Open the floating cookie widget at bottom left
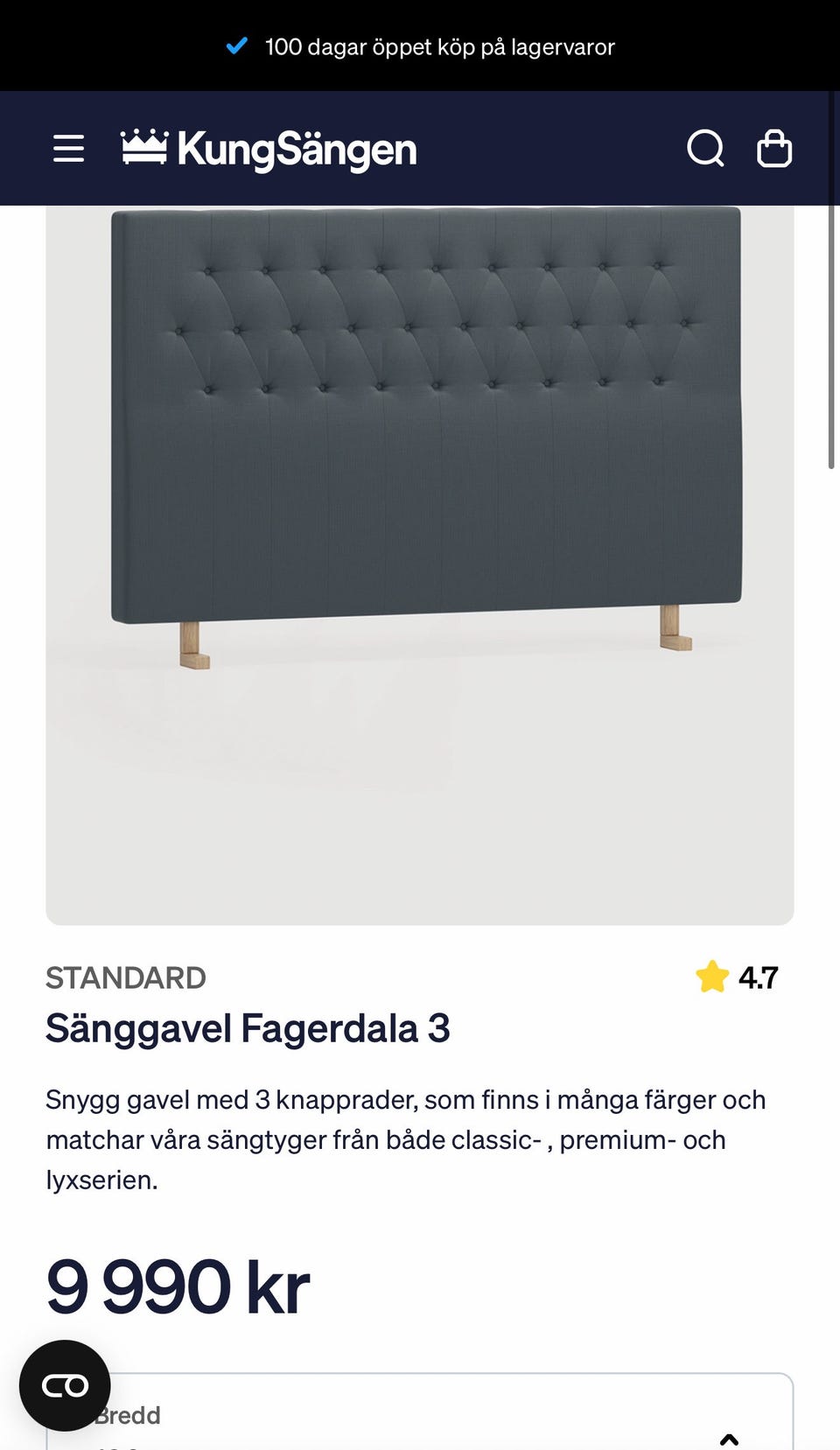Image resolution: width=840 pixels, height=1450 pixels. coord(65,1385)
